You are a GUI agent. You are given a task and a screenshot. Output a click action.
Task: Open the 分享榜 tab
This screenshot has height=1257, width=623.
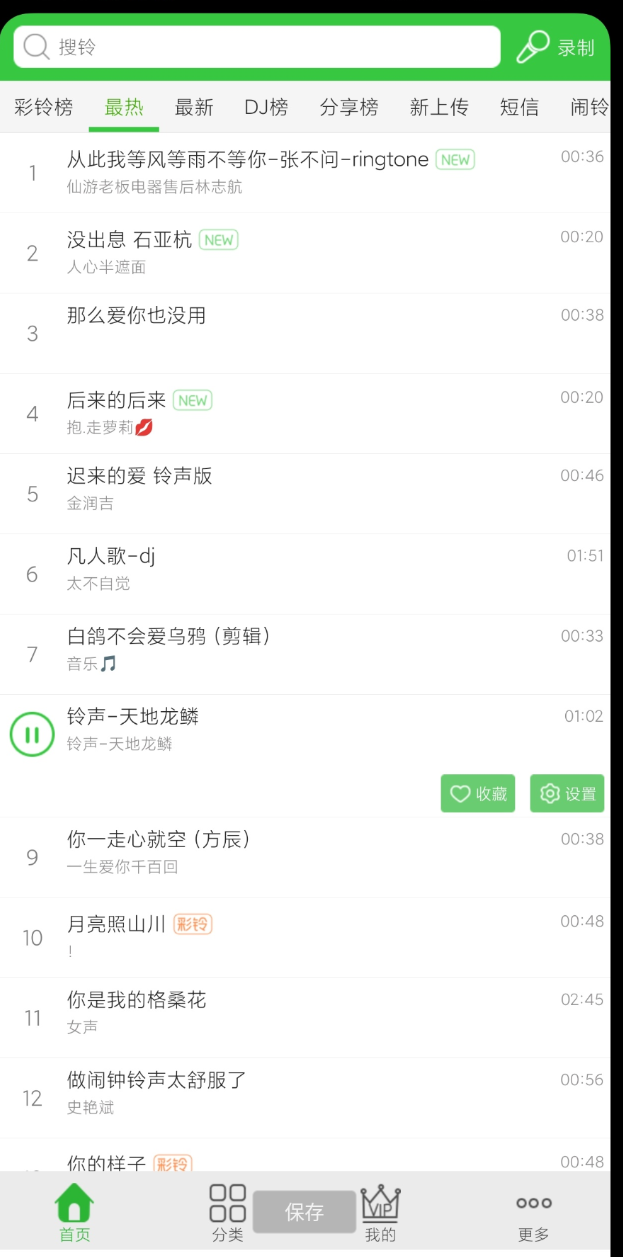pos(349,108)
